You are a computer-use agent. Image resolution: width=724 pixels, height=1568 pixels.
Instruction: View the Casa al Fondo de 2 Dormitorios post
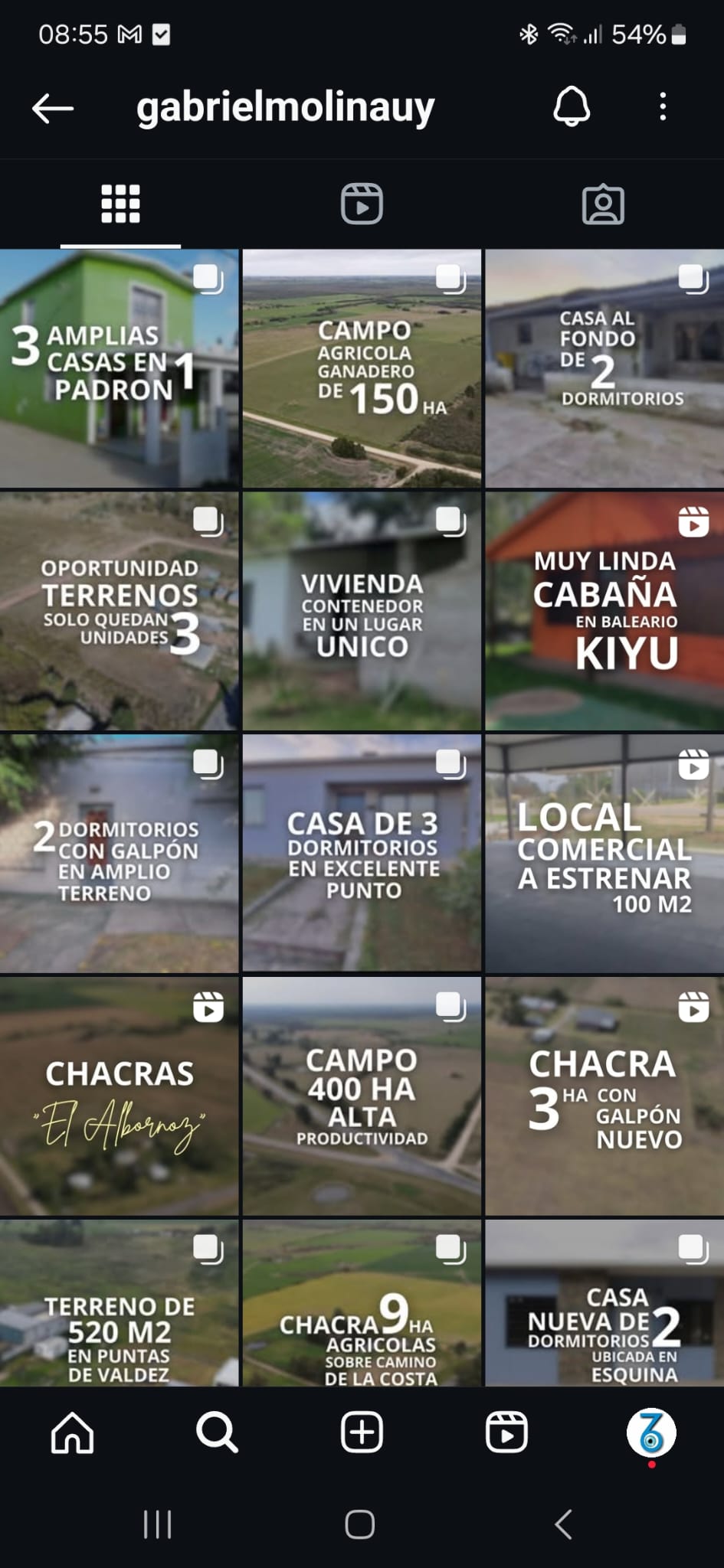click(604, 368)
